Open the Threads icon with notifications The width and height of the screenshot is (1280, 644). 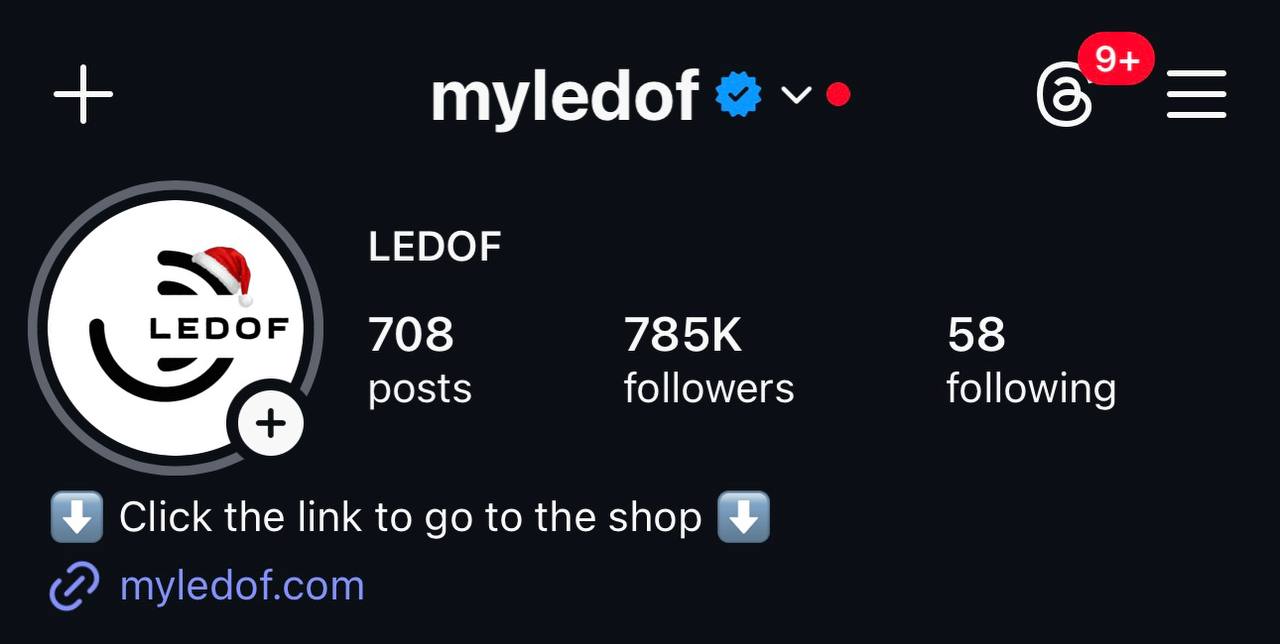1065,95
